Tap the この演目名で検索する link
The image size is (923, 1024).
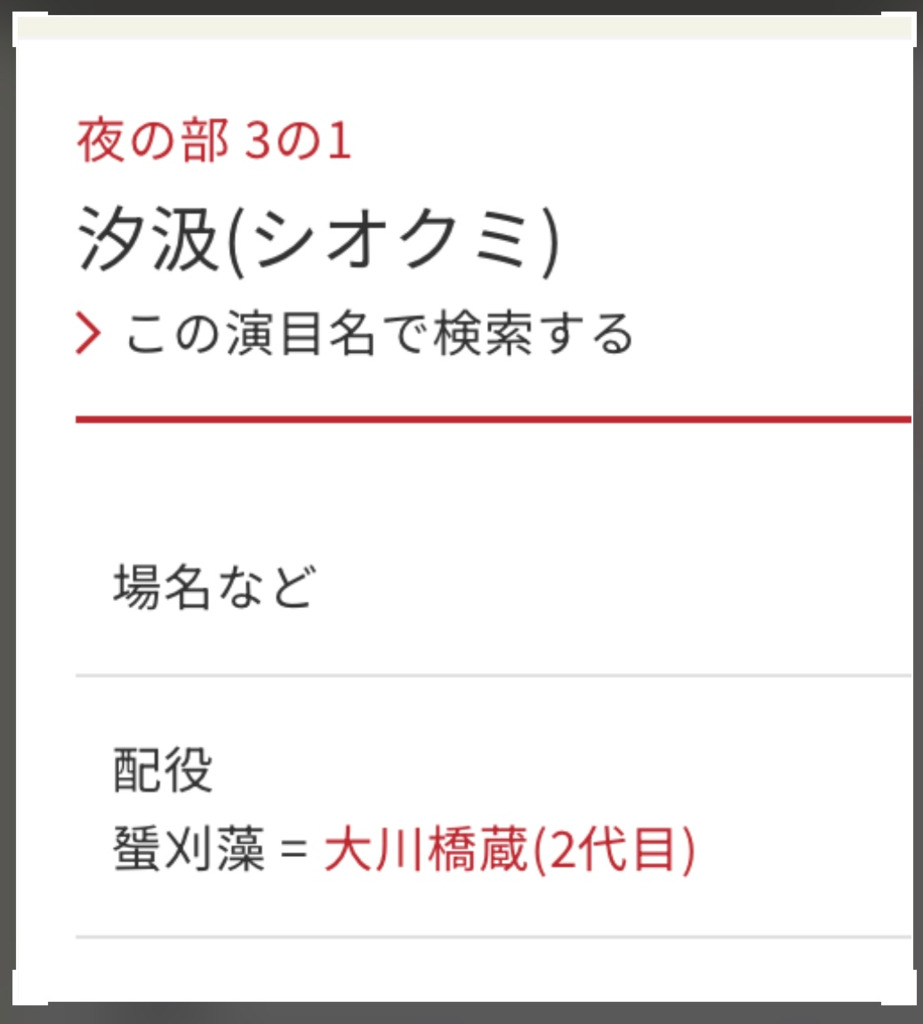[x=378, y=334]
